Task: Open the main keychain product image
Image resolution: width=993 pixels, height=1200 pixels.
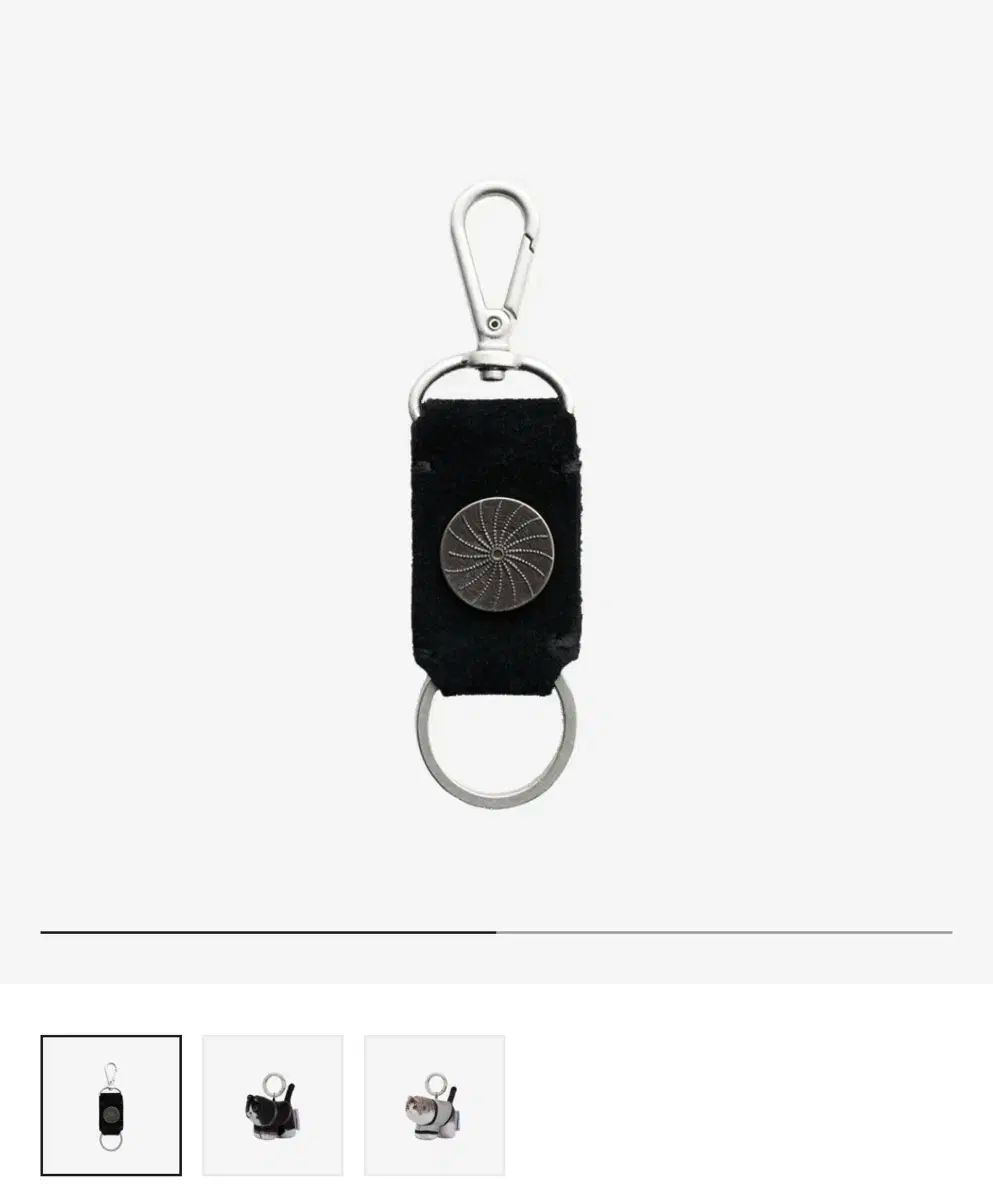Action: point(496,497)
